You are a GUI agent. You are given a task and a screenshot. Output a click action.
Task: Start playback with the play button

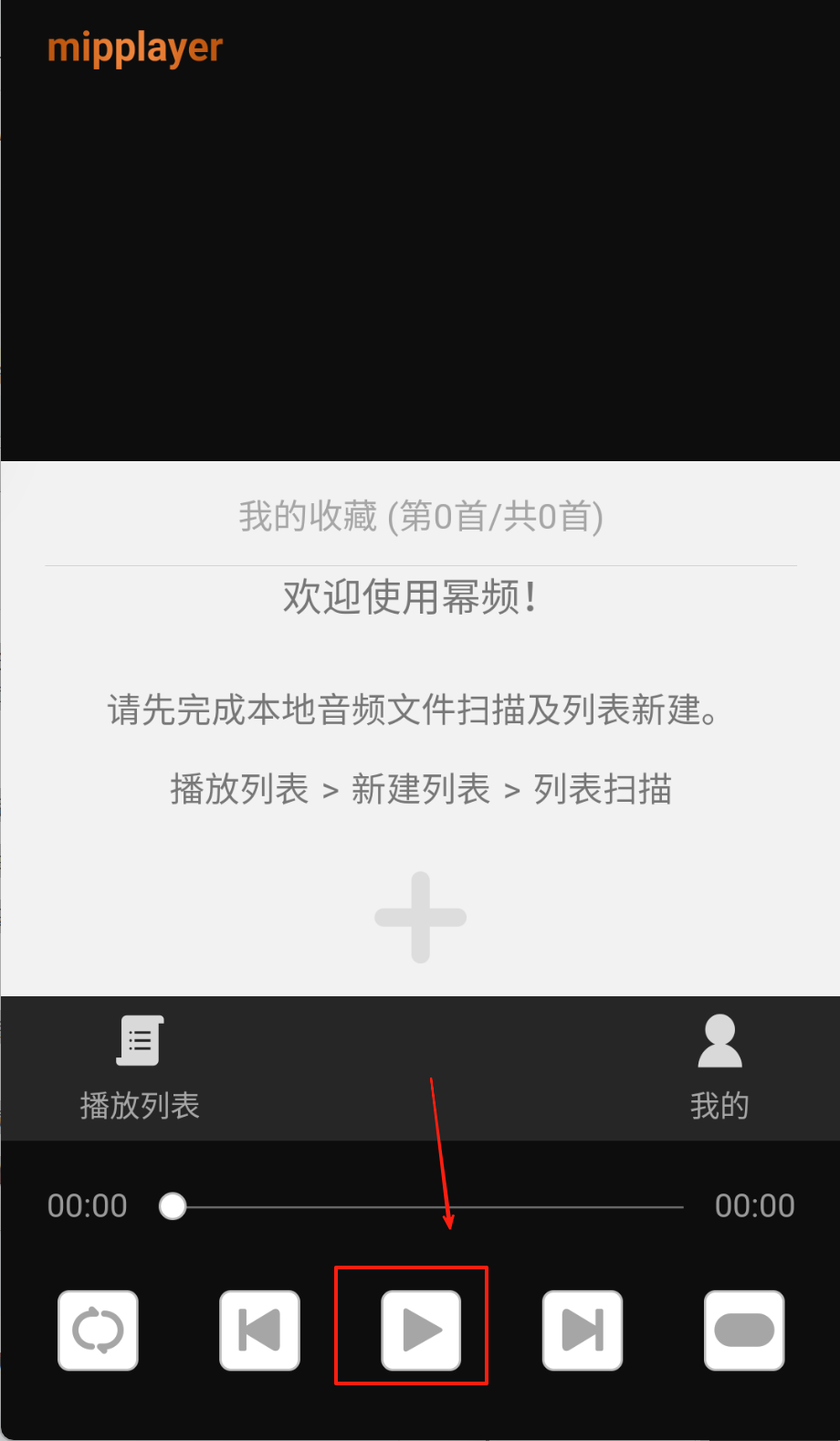421,1331
